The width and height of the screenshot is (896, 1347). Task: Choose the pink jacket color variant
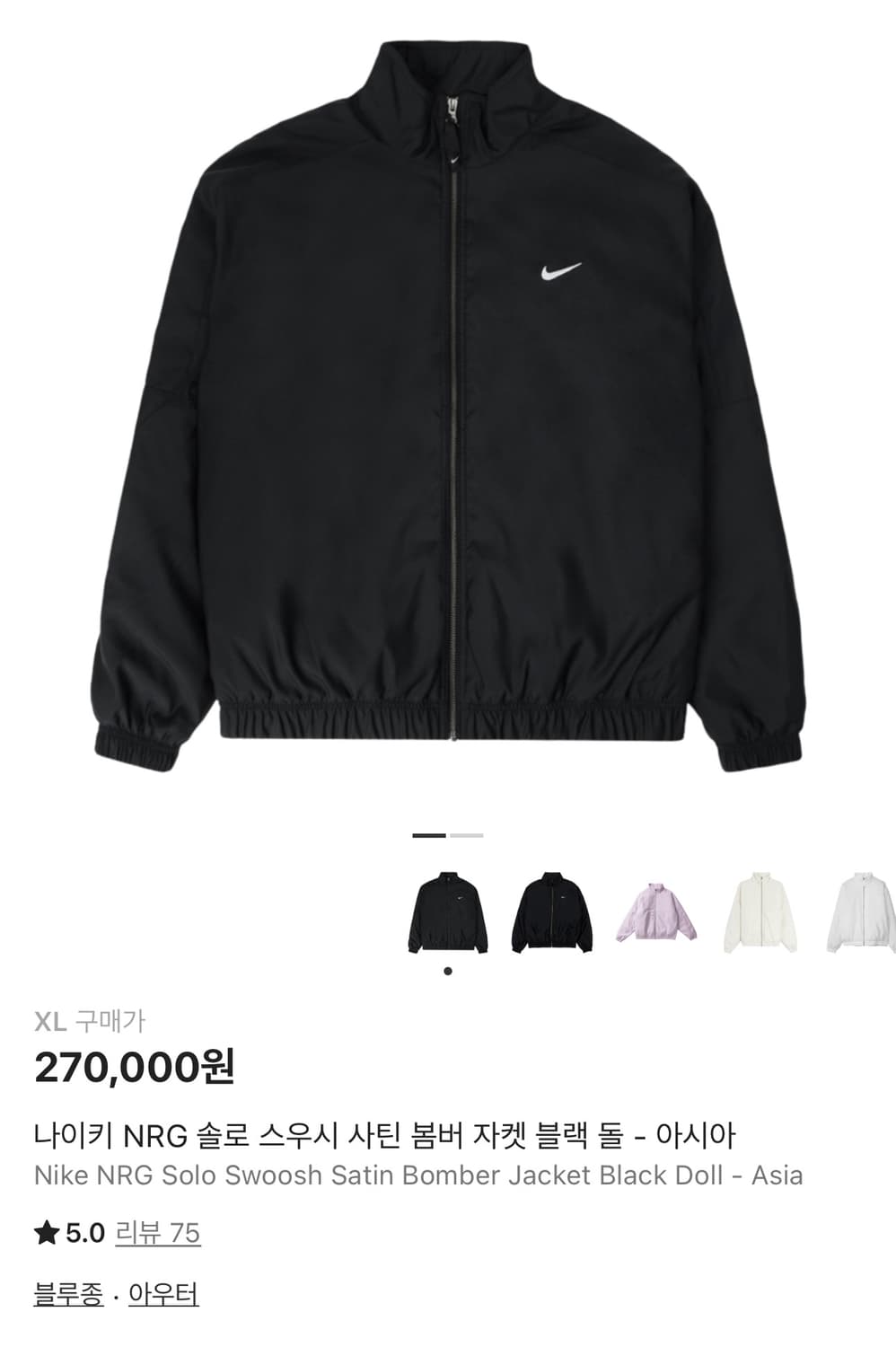[x=656, y=910]
